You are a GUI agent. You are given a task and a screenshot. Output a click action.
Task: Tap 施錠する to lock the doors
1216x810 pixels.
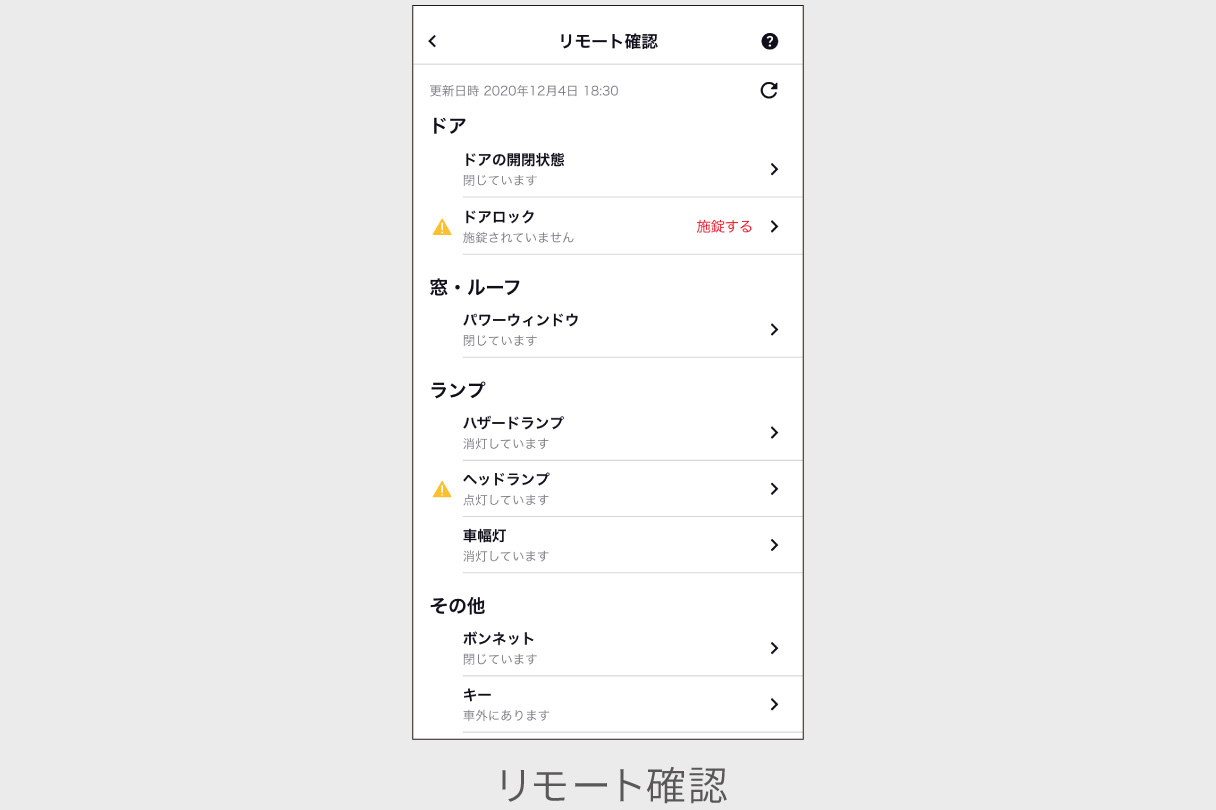724,226
